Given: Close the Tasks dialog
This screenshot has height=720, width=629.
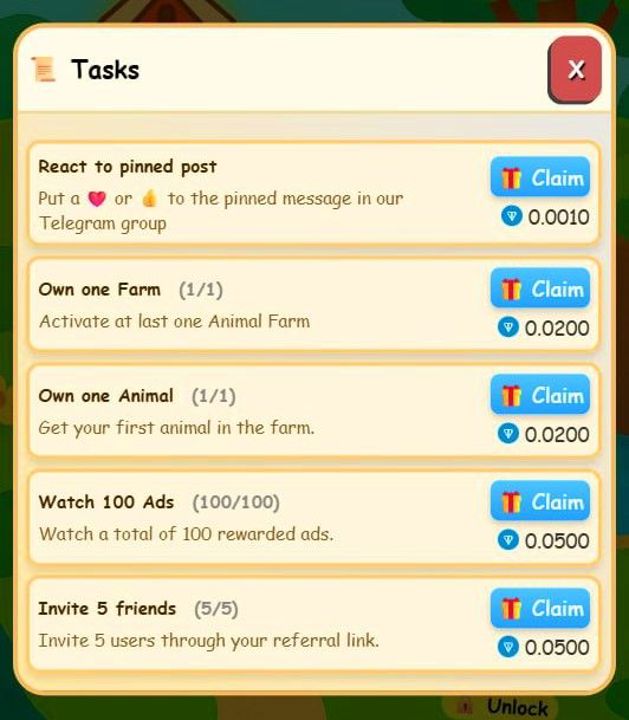Looking at the screenshot, I should pos(575,69).
